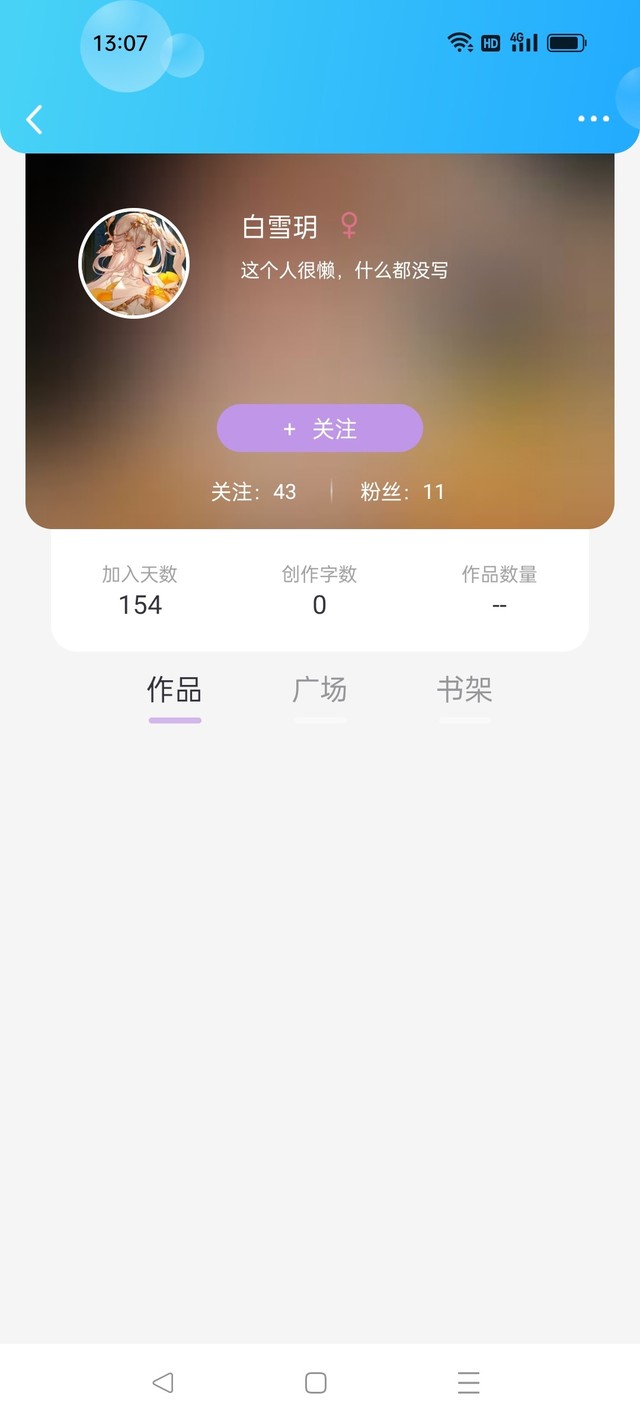Follow 白雪玥 with the 关注 button
Image resolution: width=640 pixels, height=1422 pixels.
(x=320, y=429)
